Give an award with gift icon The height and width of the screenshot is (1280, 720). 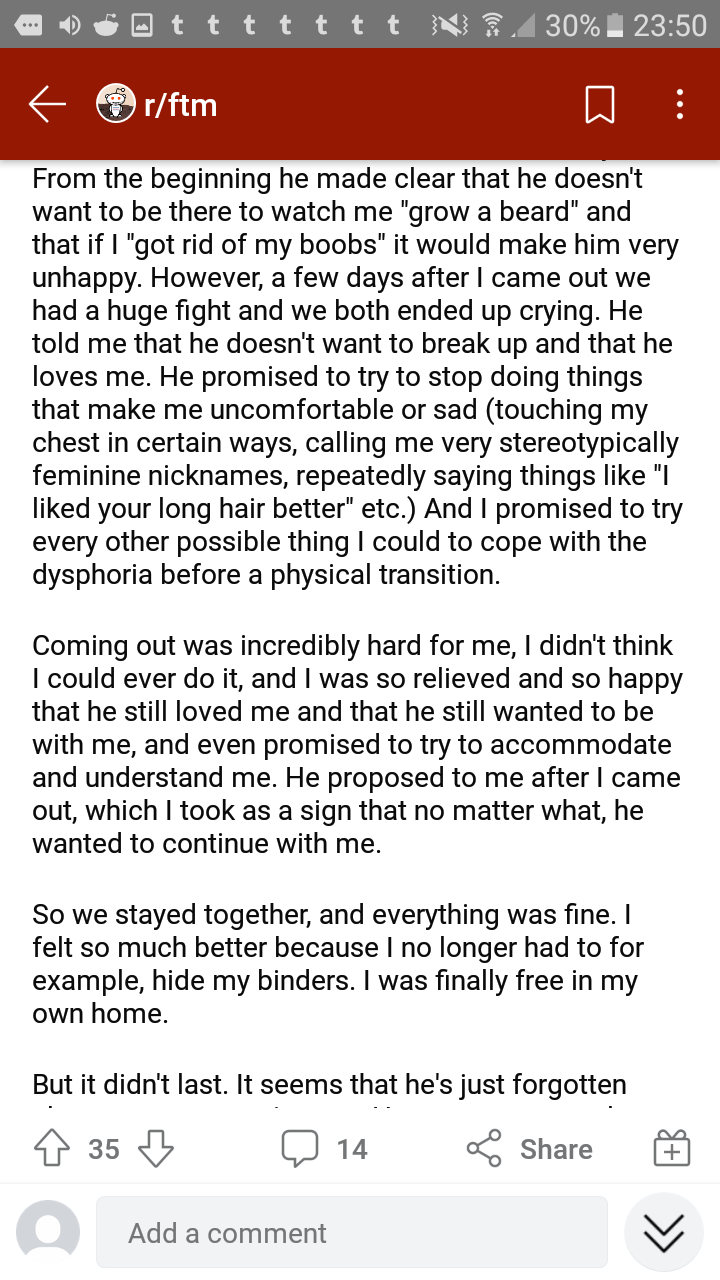tap(671, 1149)
